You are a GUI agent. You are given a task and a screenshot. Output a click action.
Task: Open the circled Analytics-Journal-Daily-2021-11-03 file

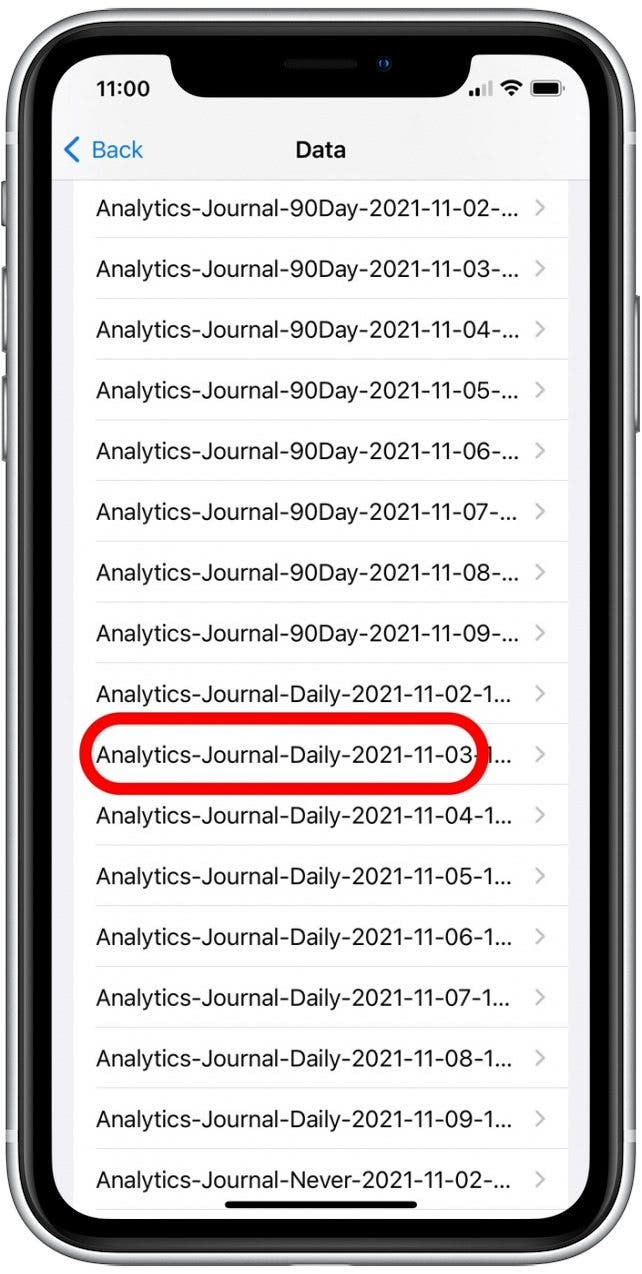point(320,754)
